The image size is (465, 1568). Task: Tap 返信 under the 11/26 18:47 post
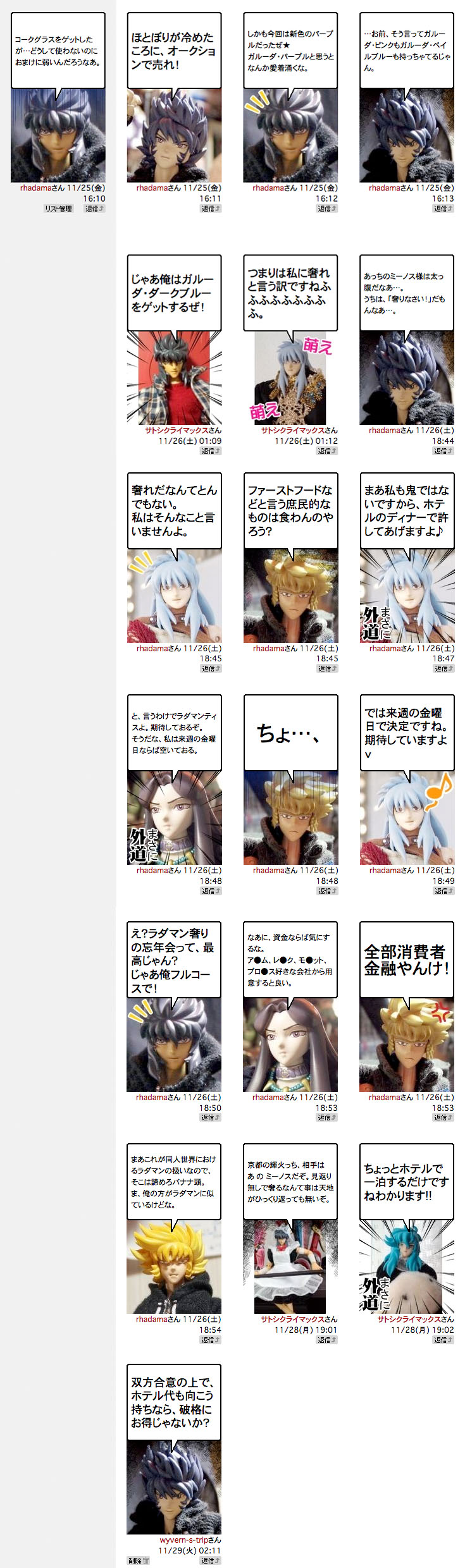pyautogui.click(x=443, y=669)
